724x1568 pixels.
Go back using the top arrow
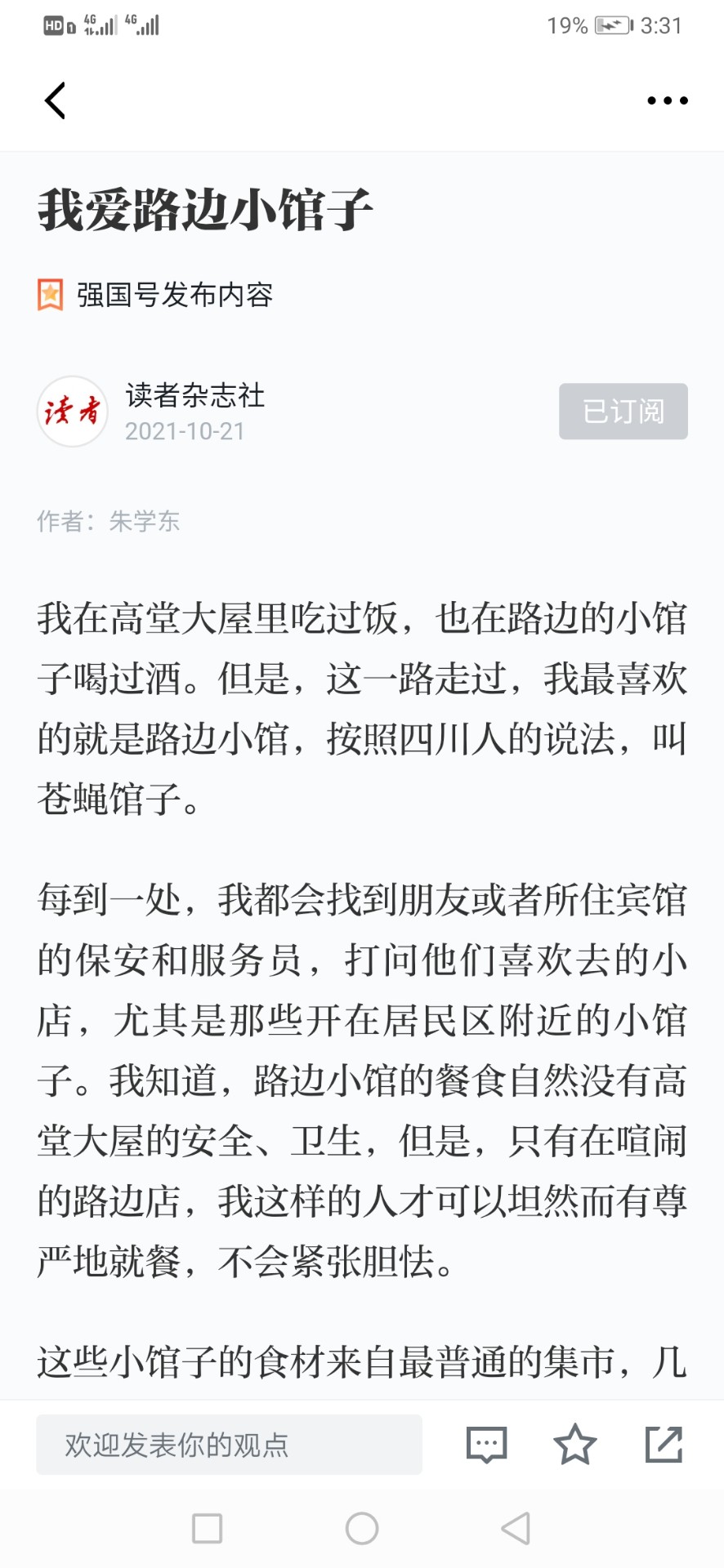point(55,101)
